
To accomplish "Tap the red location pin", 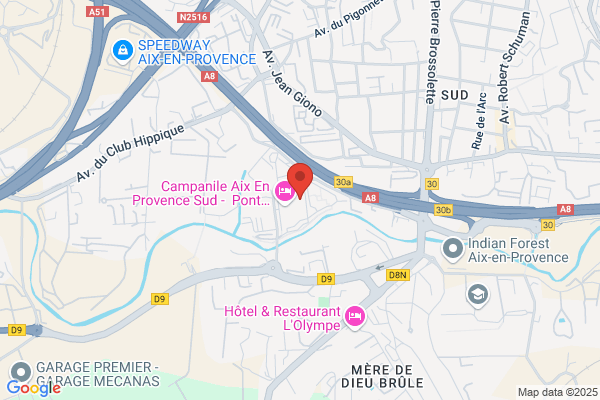I will tap(300, 181).
